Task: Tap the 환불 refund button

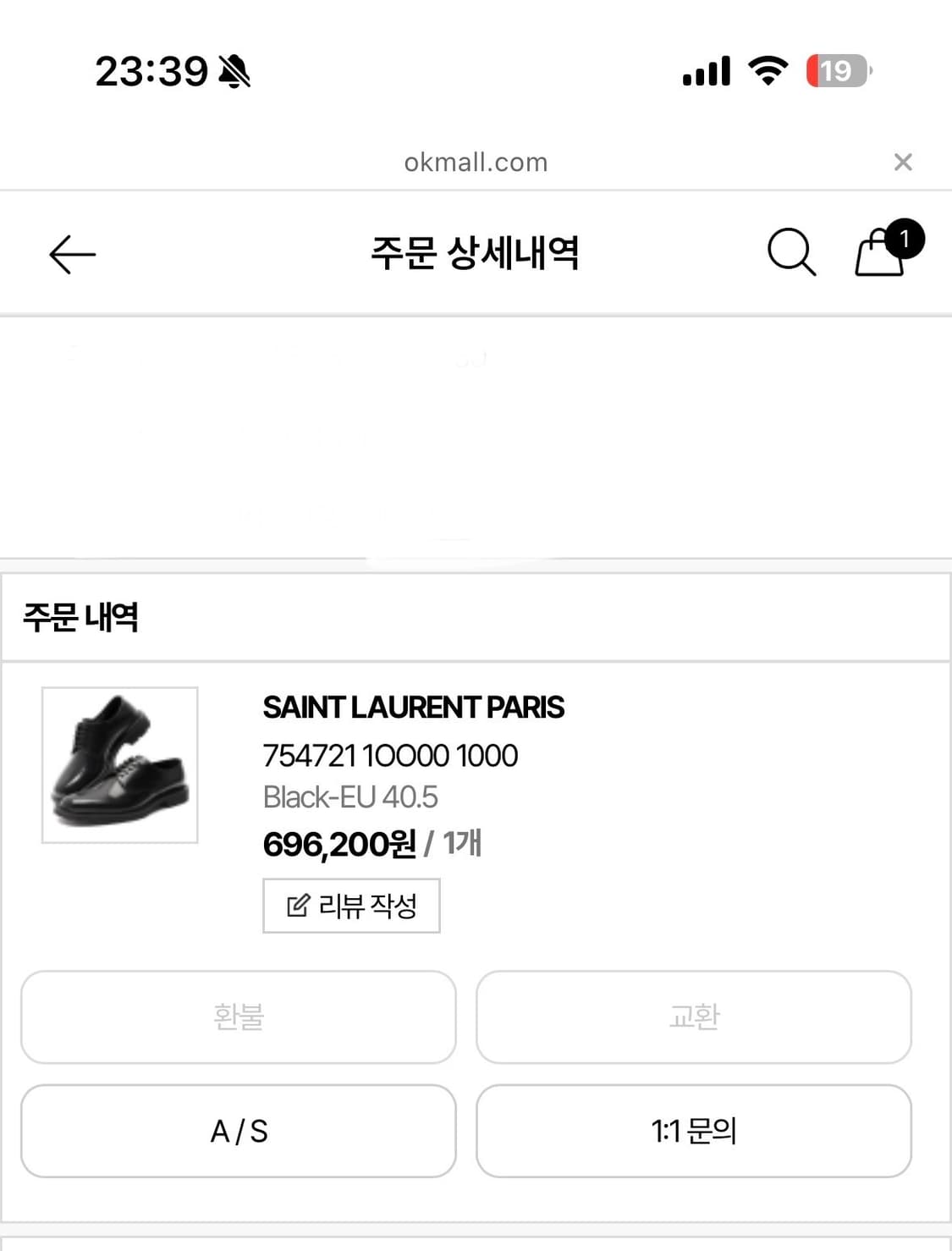Action: (x=238, y=1017)
